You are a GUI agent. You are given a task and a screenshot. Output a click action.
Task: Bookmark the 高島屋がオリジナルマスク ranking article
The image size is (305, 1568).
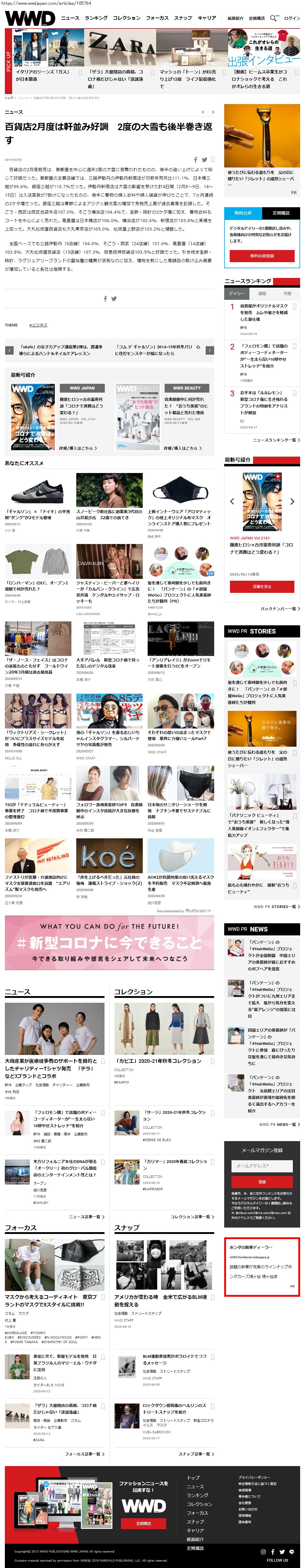(295, 307)
